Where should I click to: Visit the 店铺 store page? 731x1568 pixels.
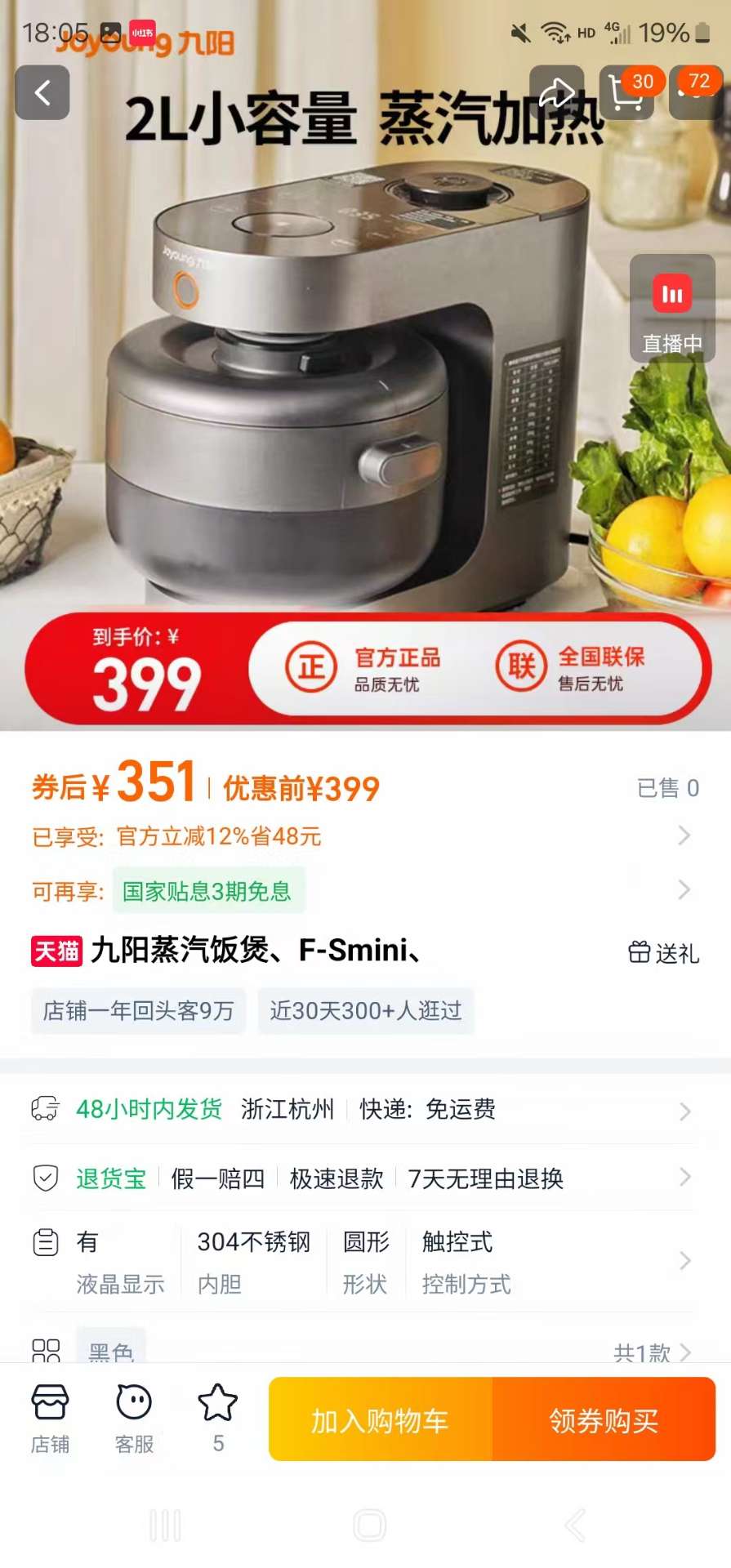tap(50, 1419)
